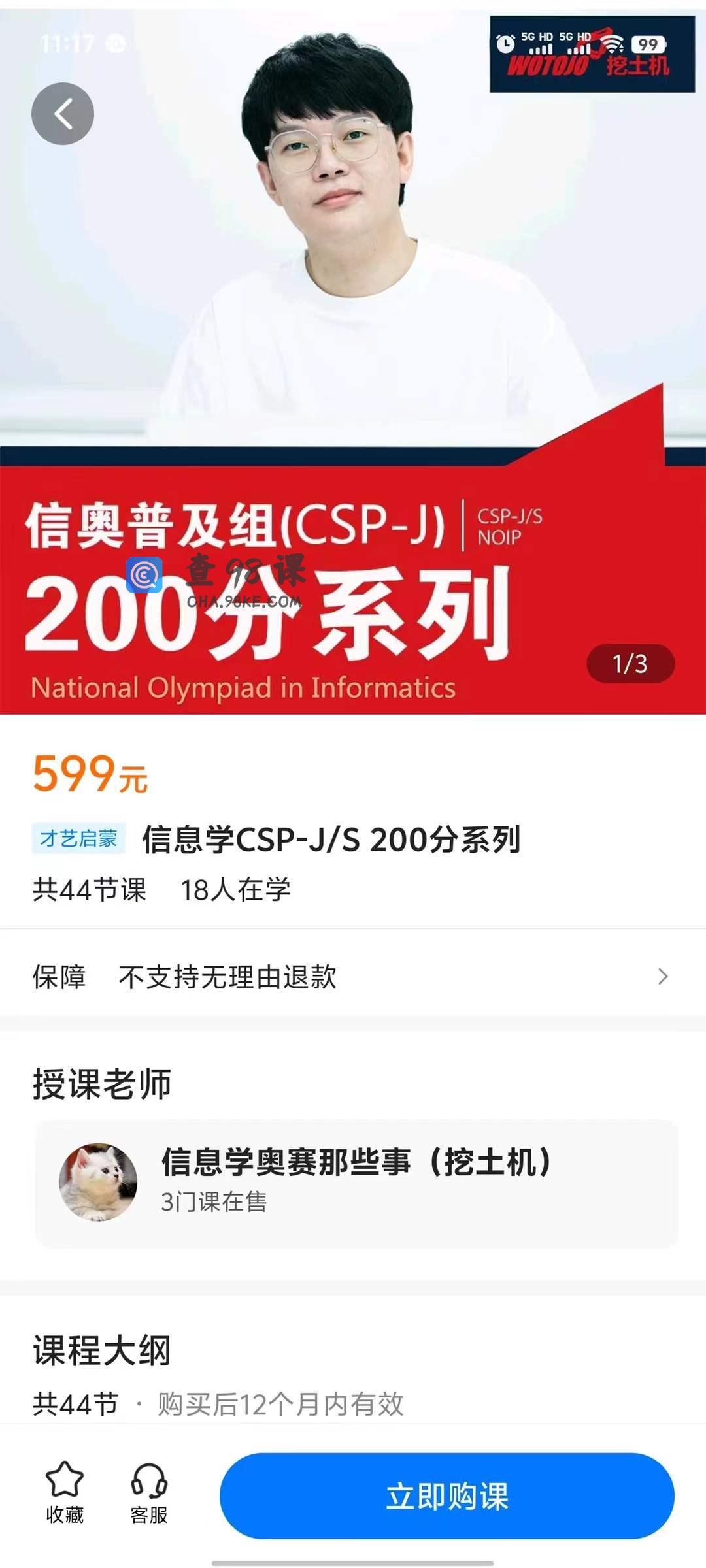
Task: Contact 客服 customer service
Action: 149,1494
